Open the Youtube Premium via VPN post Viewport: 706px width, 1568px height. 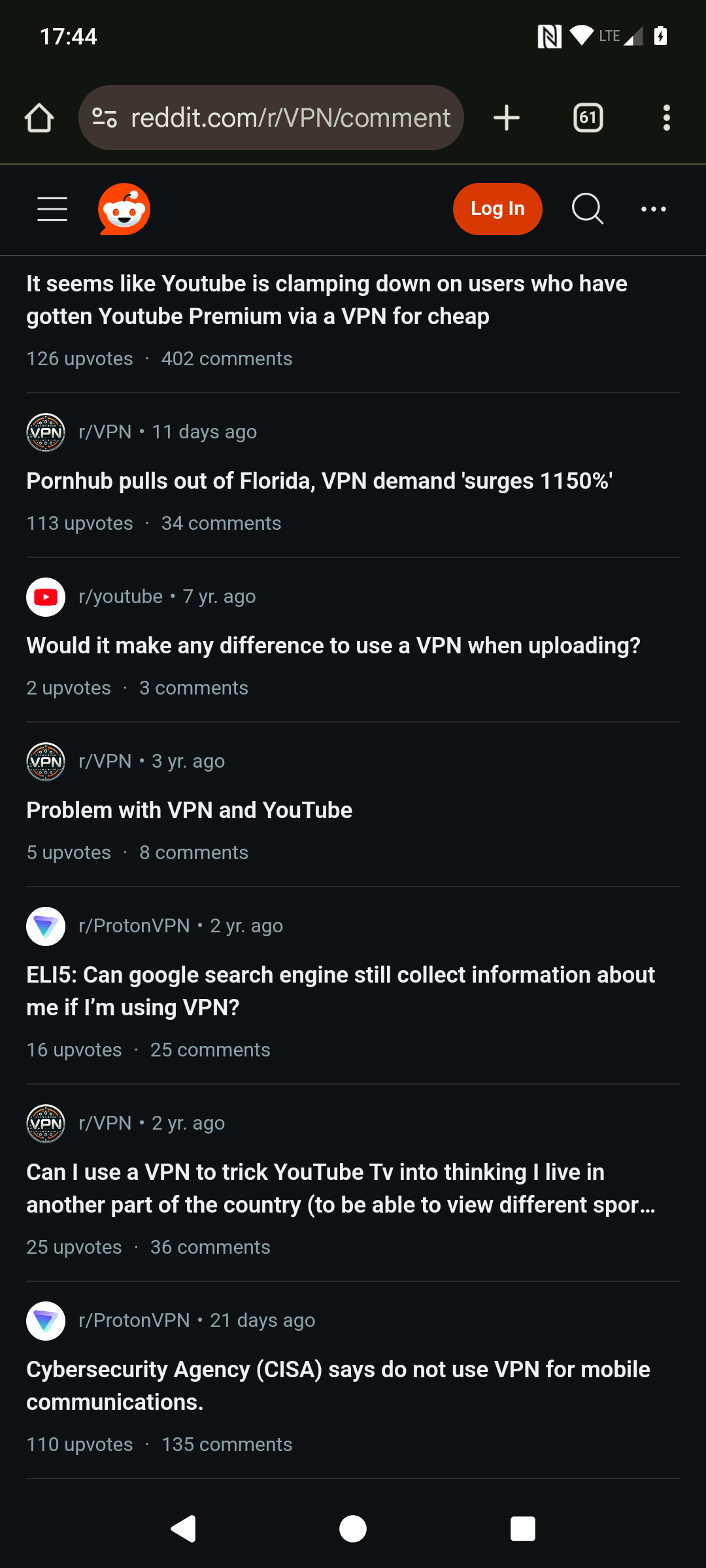click(x=327, y=300)
